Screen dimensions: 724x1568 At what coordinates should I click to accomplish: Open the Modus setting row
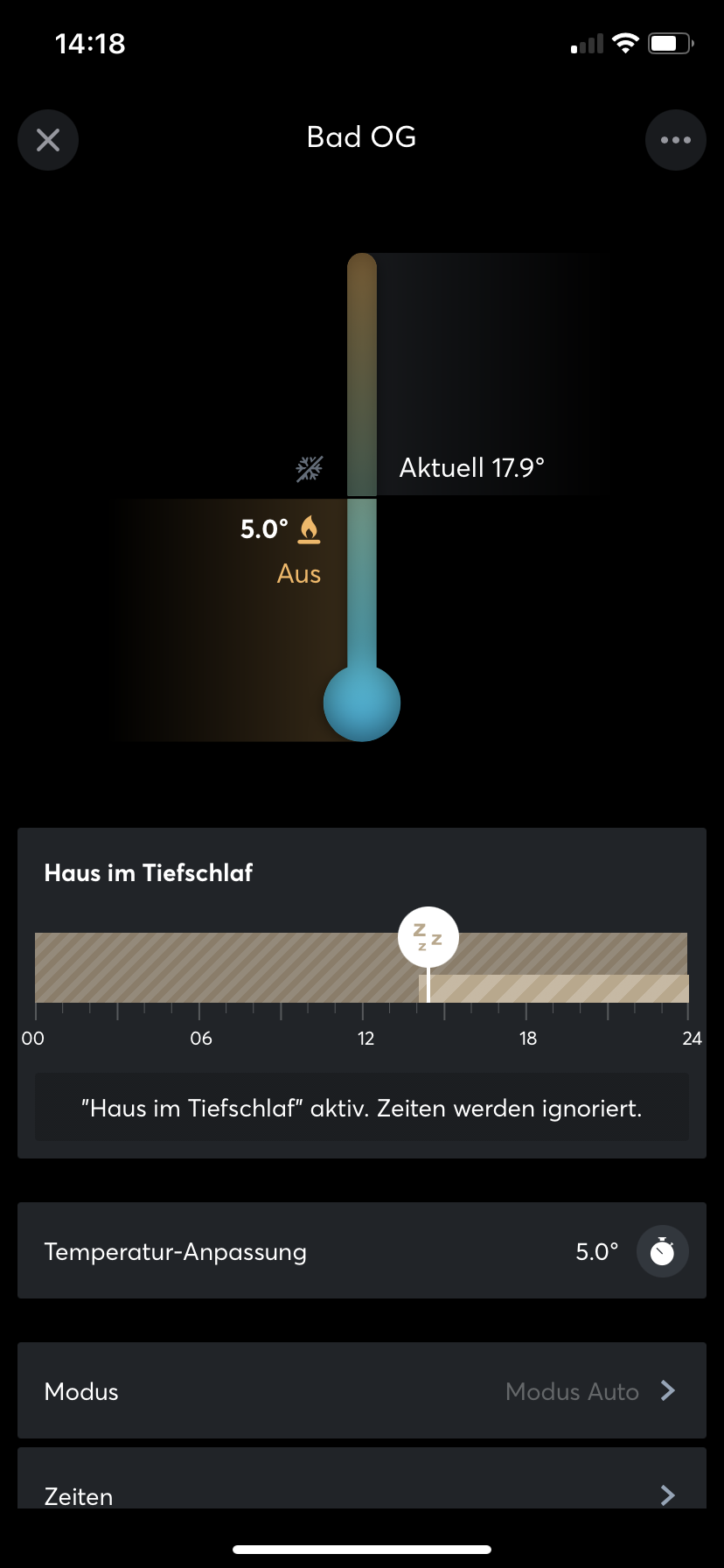362,1391
